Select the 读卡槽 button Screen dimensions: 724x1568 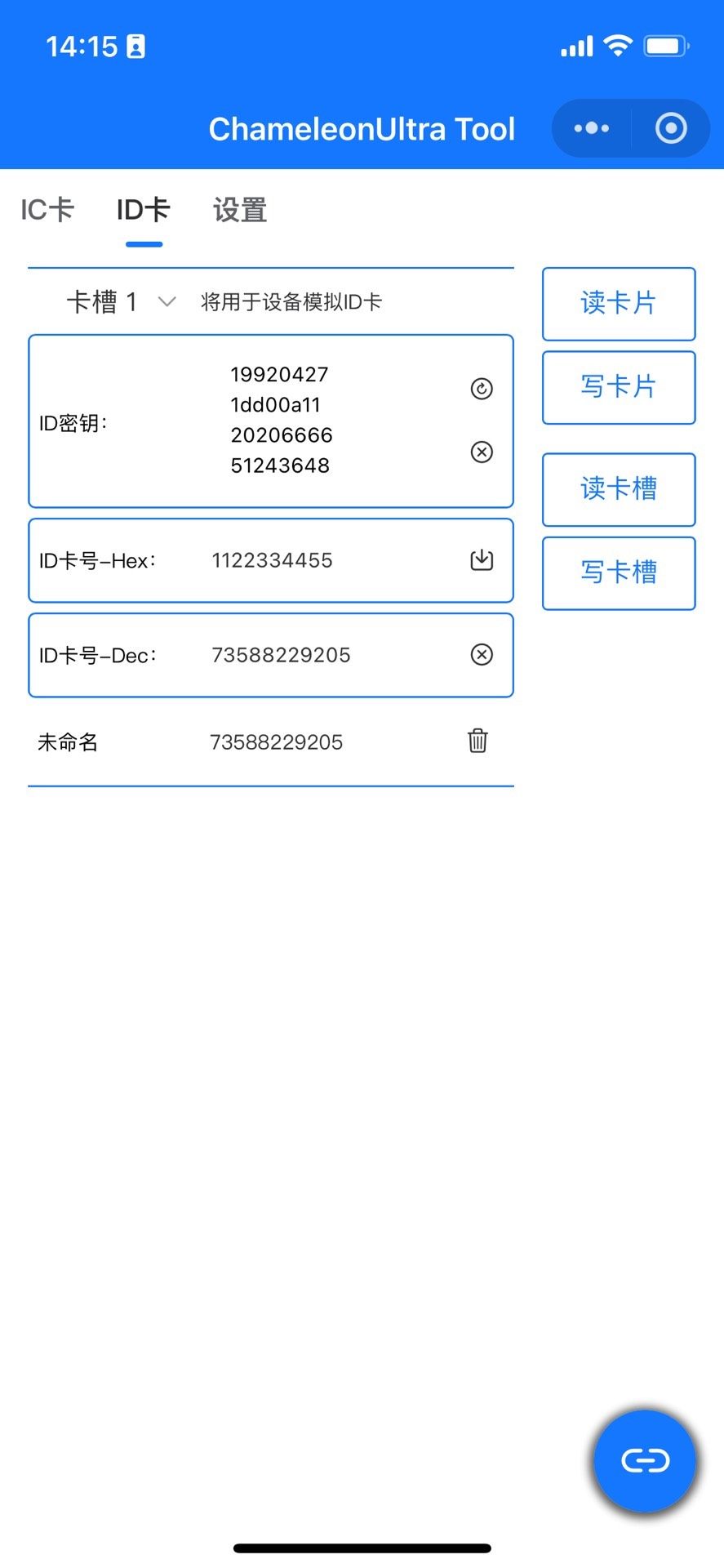click(x=619, y=489)
